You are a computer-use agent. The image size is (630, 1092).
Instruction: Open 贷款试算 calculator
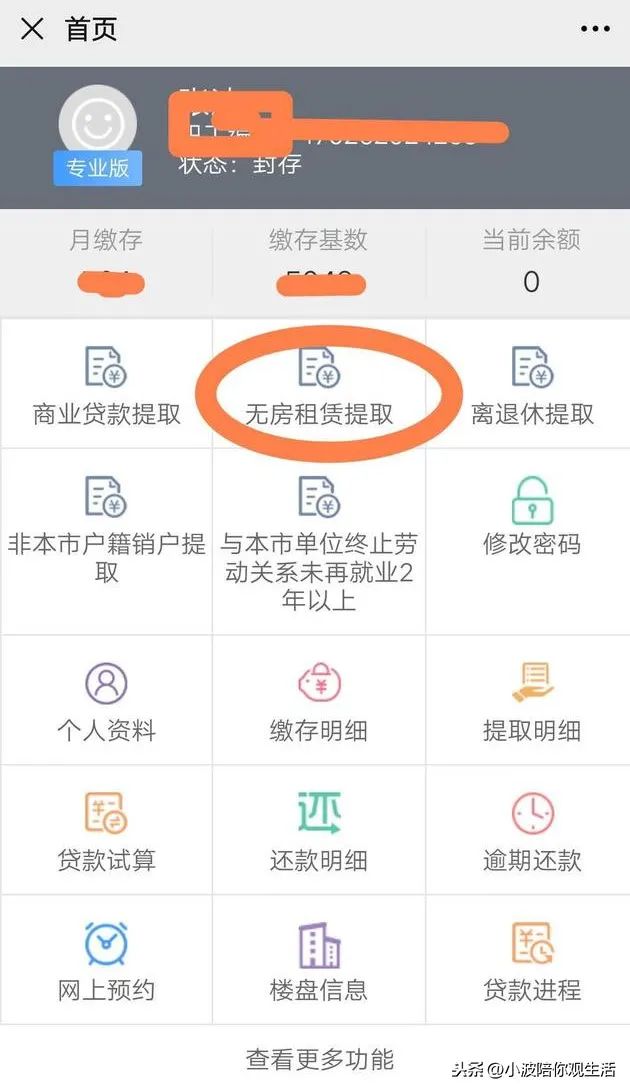pos(106,830)
